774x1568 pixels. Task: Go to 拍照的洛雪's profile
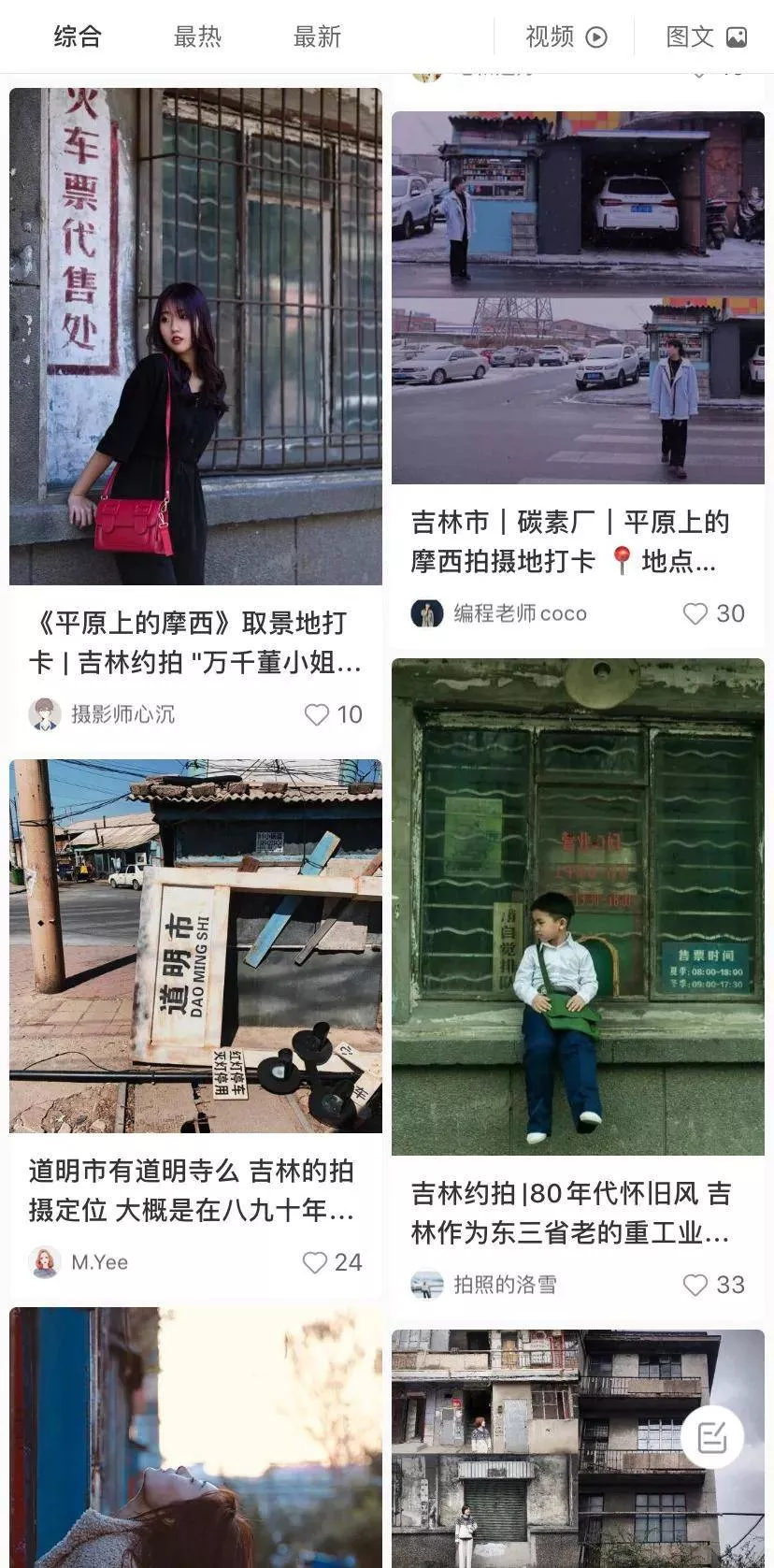point(484,1285)
